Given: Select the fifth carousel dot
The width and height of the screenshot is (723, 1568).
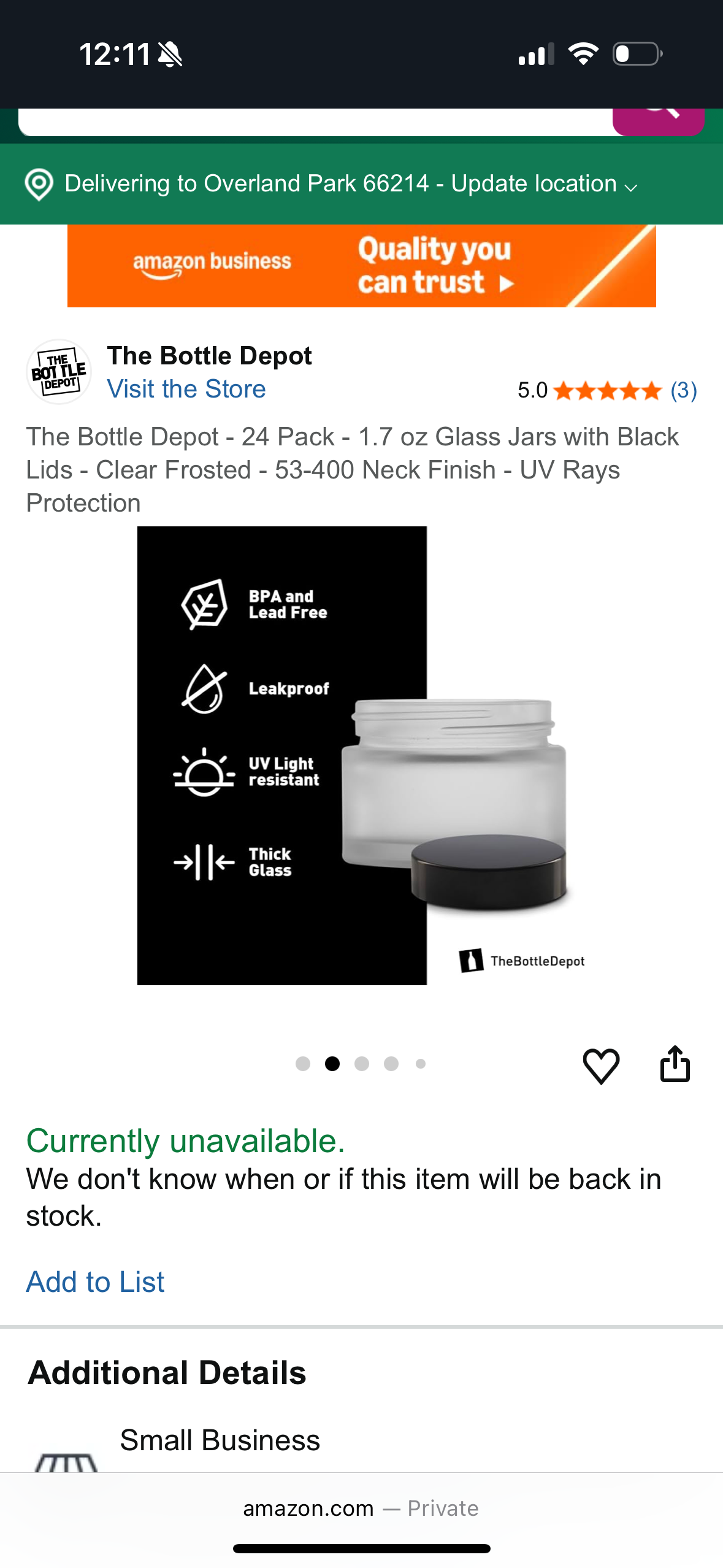Looking at the screenshot, I should pyautogui.click(x=419, y=1064).
